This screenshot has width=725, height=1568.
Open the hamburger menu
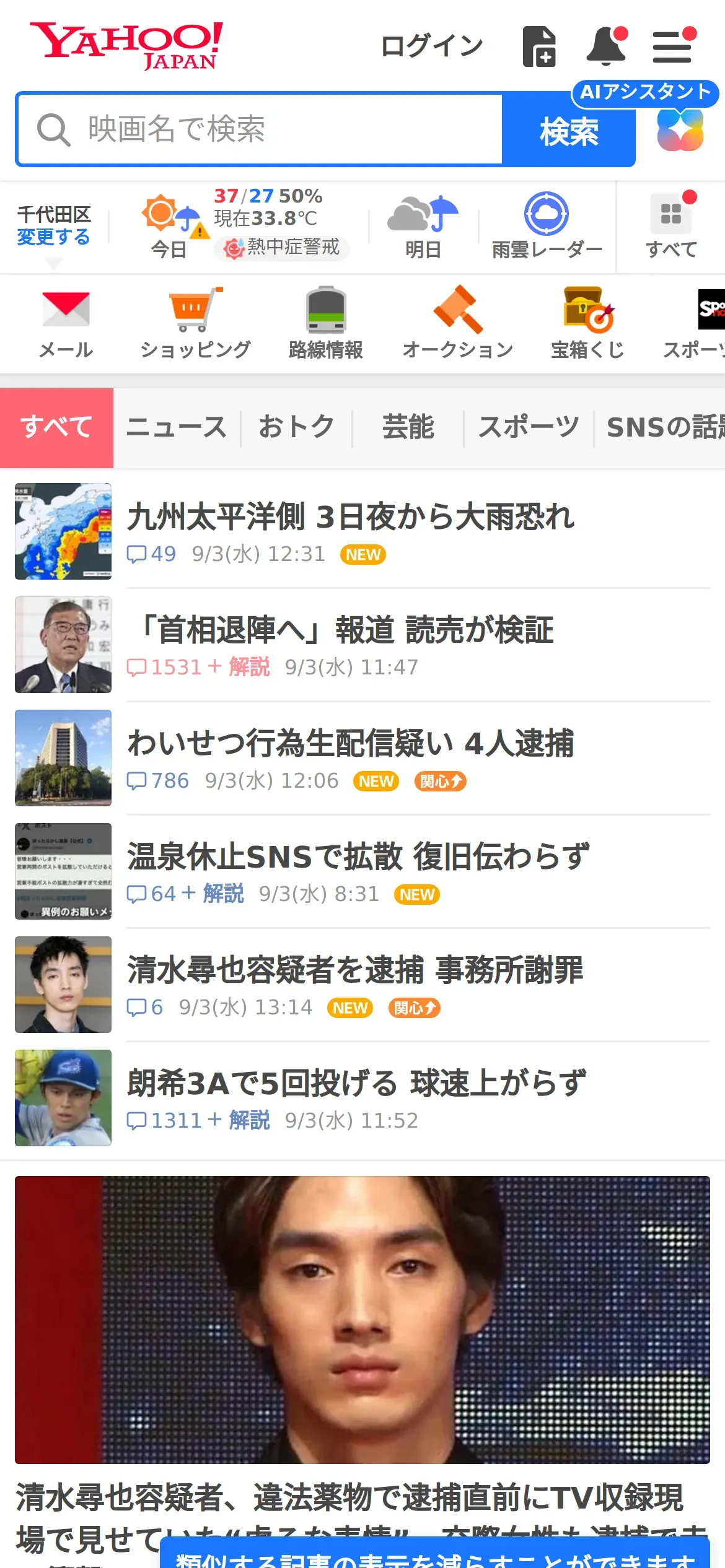[x=672, y=46]
